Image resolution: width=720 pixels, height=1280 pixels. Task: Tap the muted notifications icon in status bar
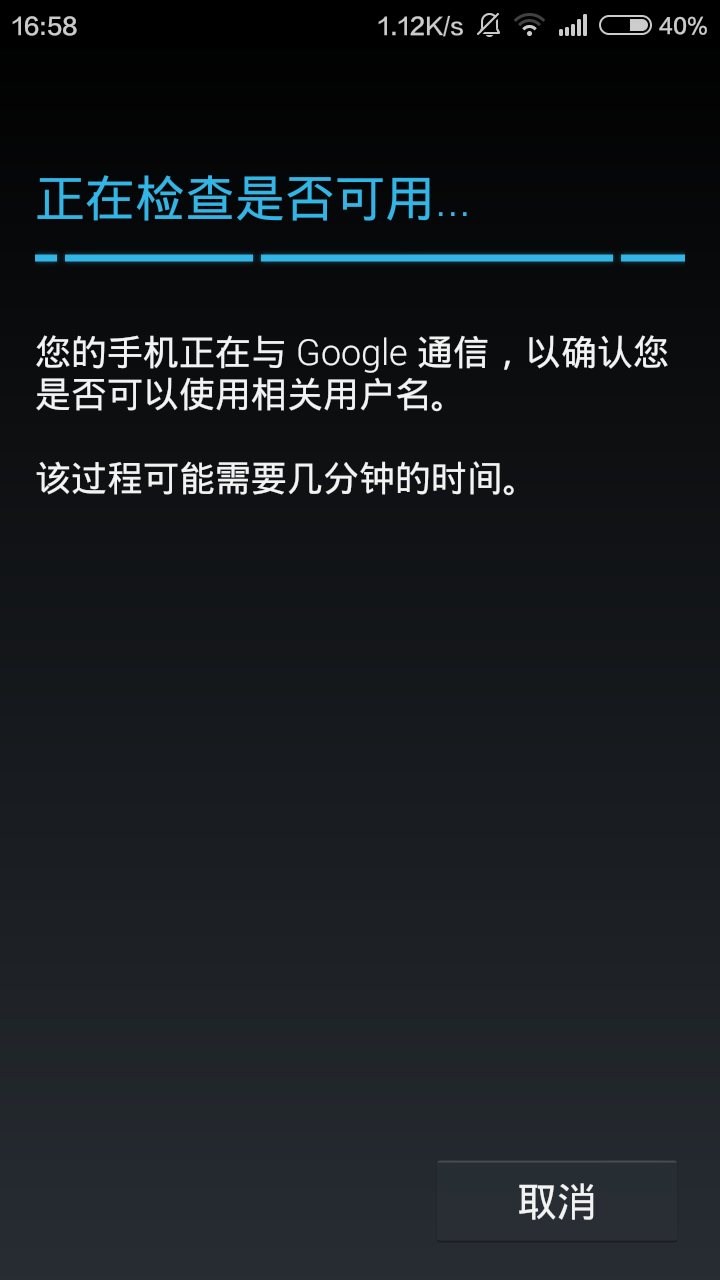(489, 26)
